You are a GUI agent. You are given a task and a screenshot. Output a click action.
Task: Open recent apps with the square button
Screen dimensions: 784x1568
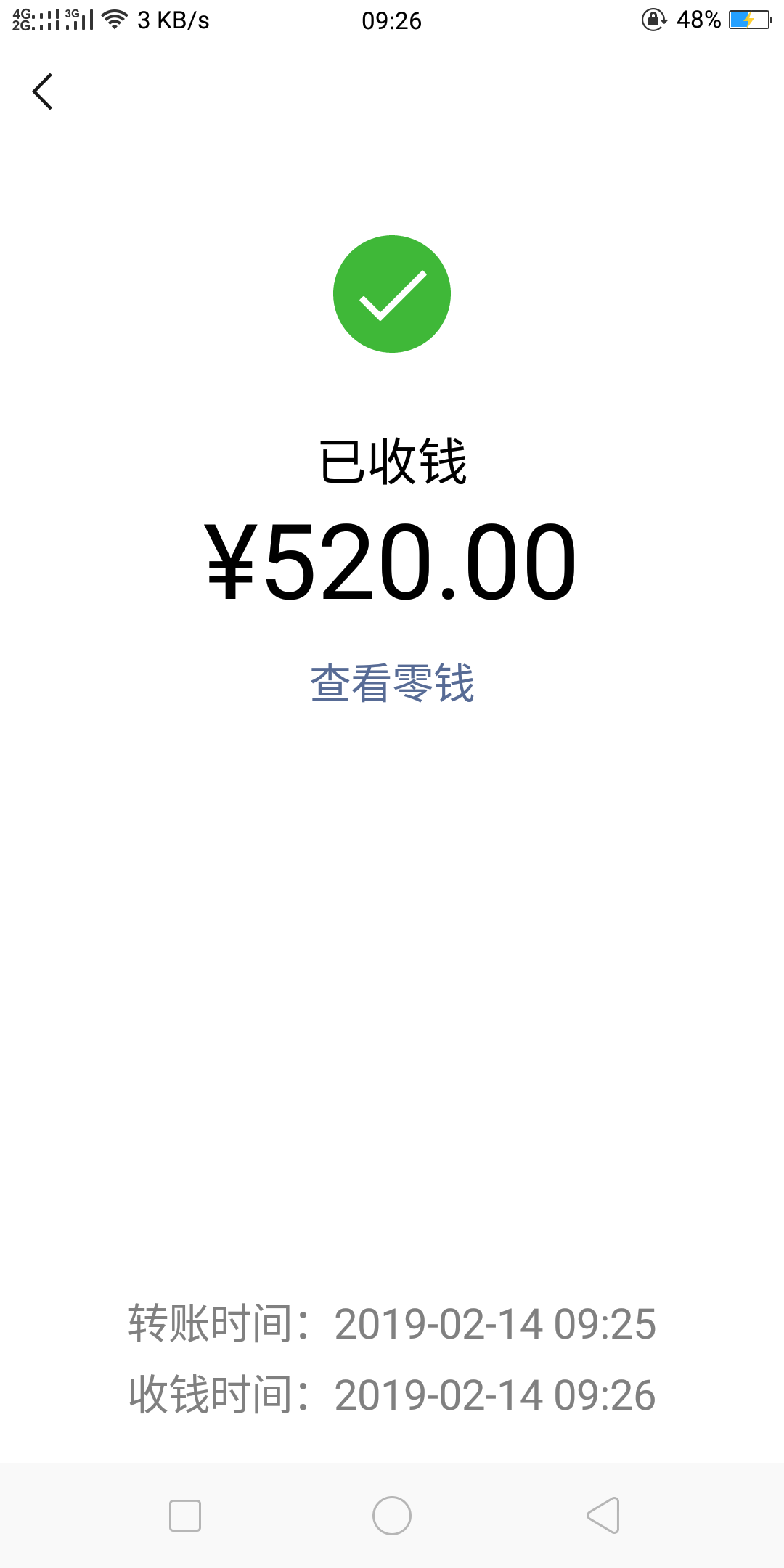click(184, 1514)
